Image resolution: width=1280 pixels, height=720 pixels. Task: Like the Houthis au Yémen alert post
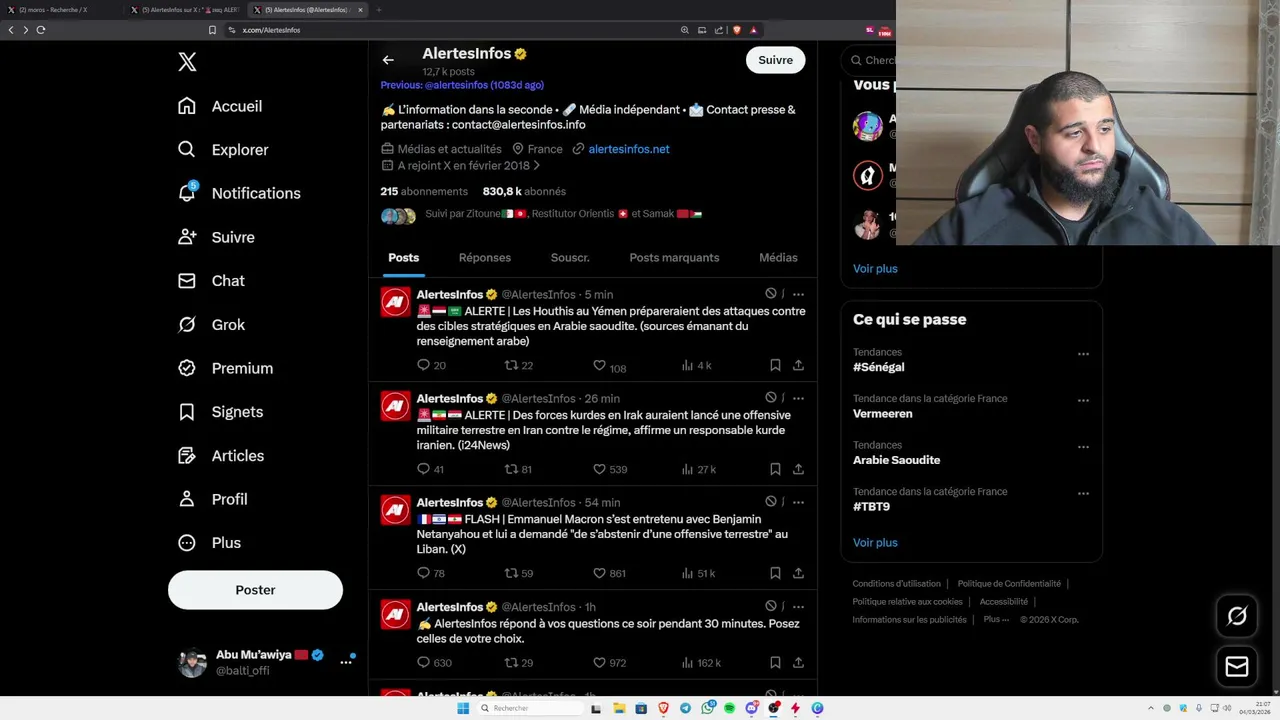pyautogui.click(x=600, y=366)
